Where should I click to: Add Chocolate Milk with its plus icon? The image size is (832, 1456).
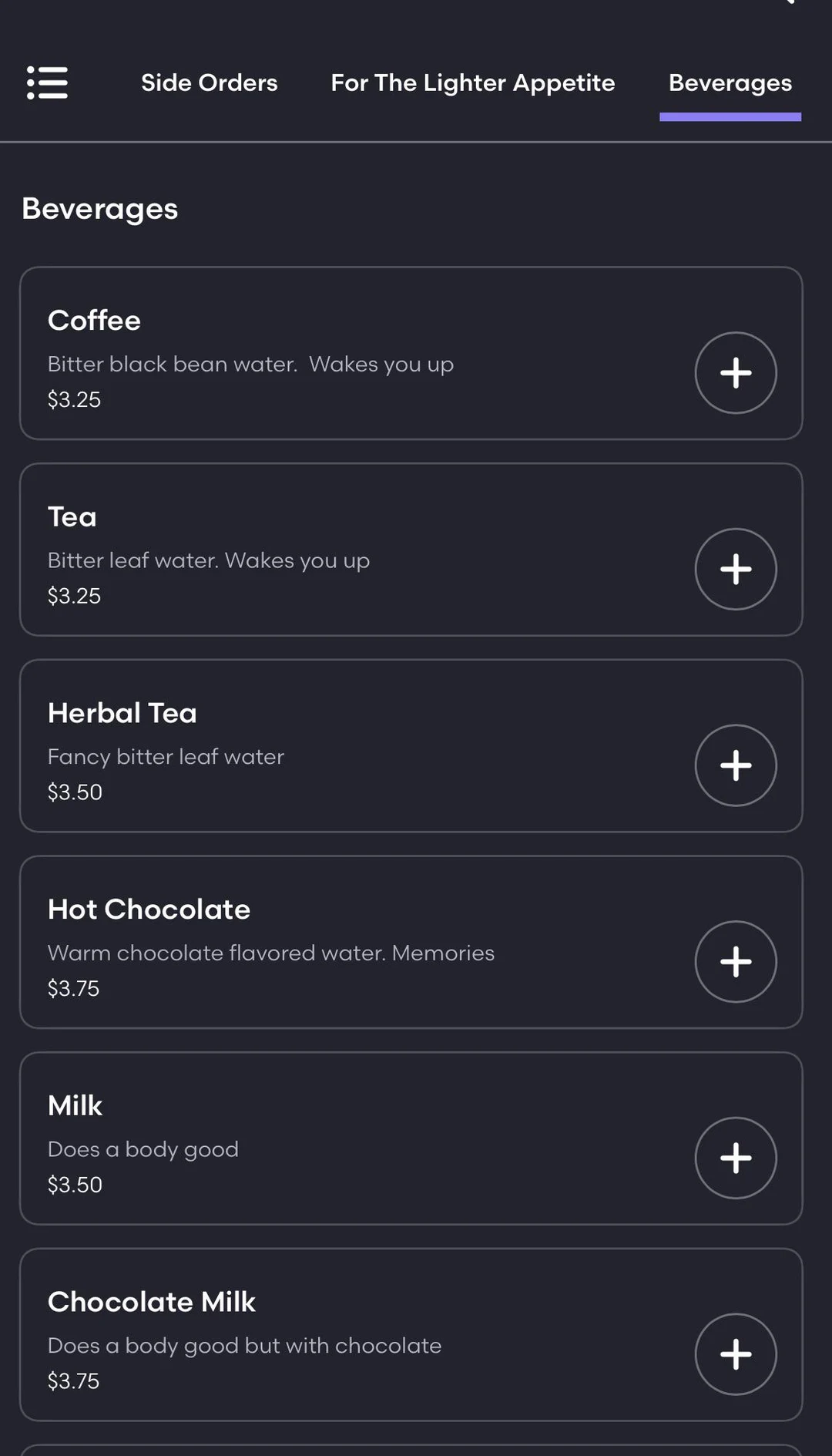click(736, 1354)
